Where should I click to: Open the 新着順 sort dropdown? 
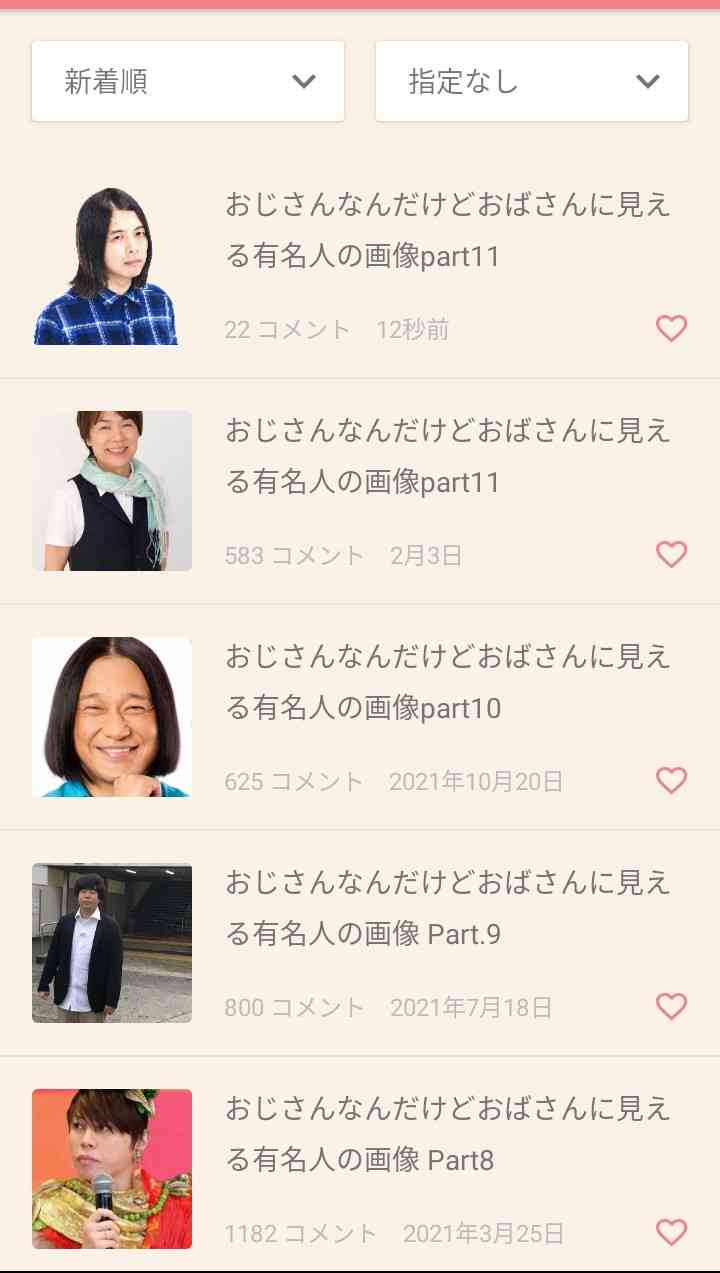tap(188, 81)
